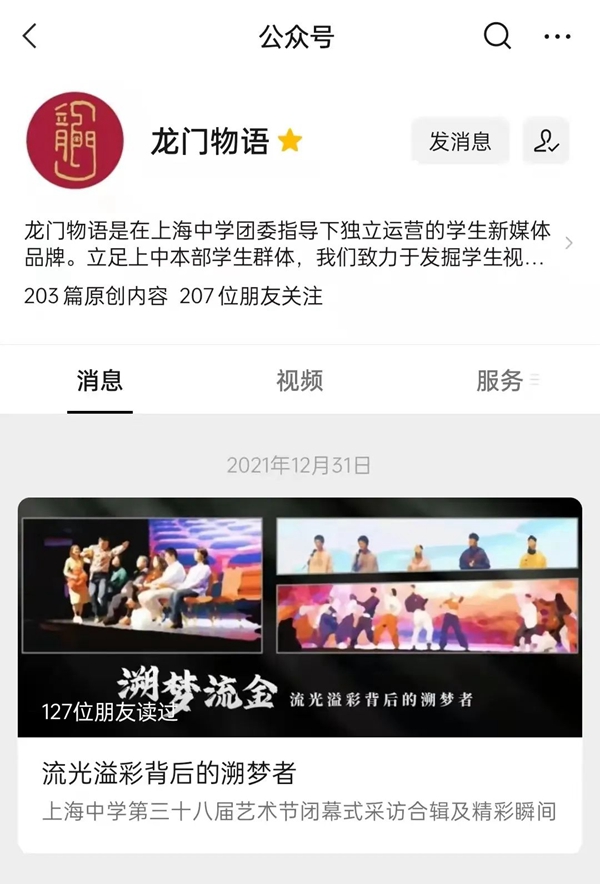Switch to the 视频 tab
The image size is (600, 884).
point(299,380)
